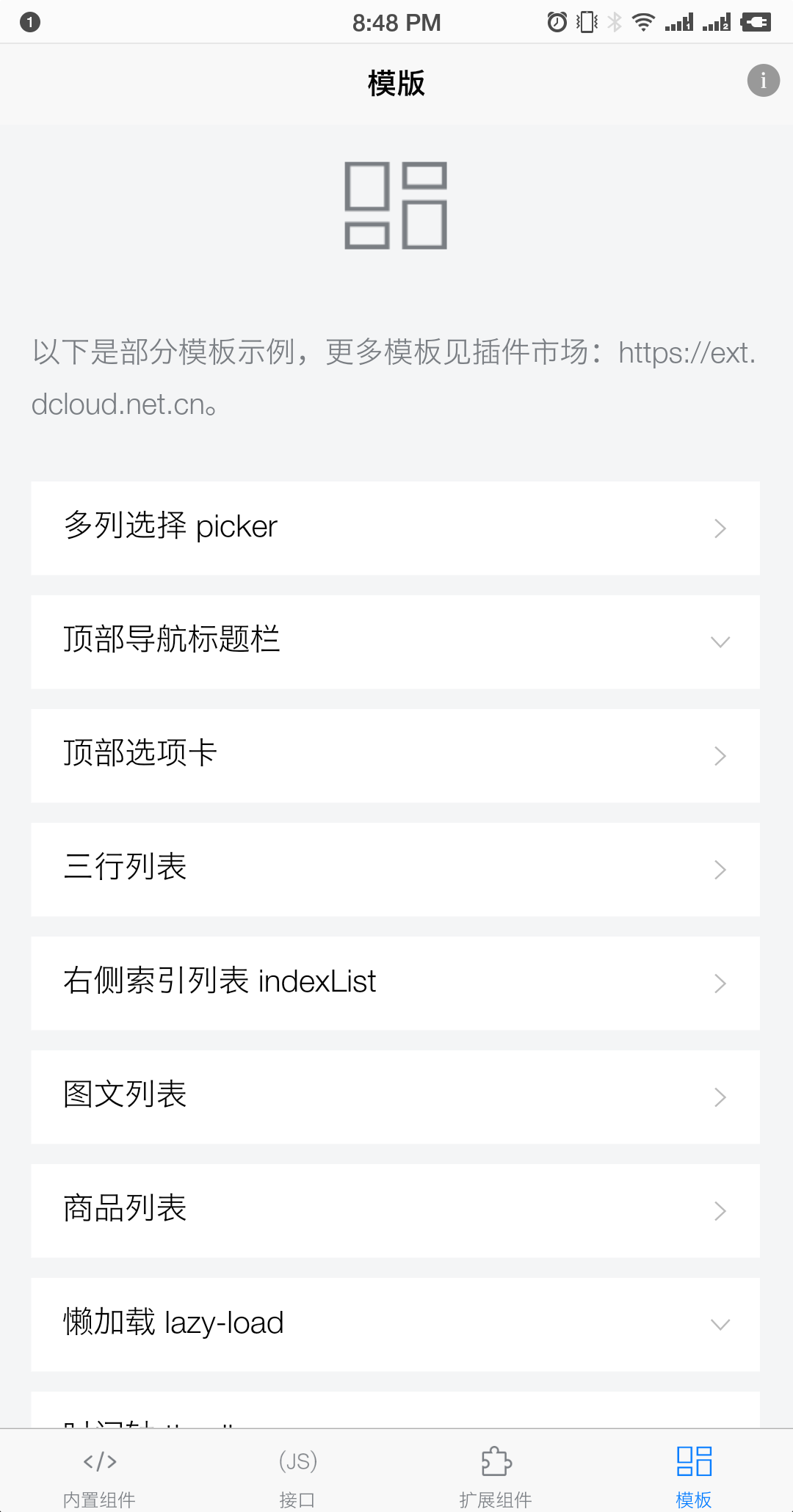This screenshot has width=793, height=1512.
Task: Open the 三行列表 template
Action: (x=395, y=869)
